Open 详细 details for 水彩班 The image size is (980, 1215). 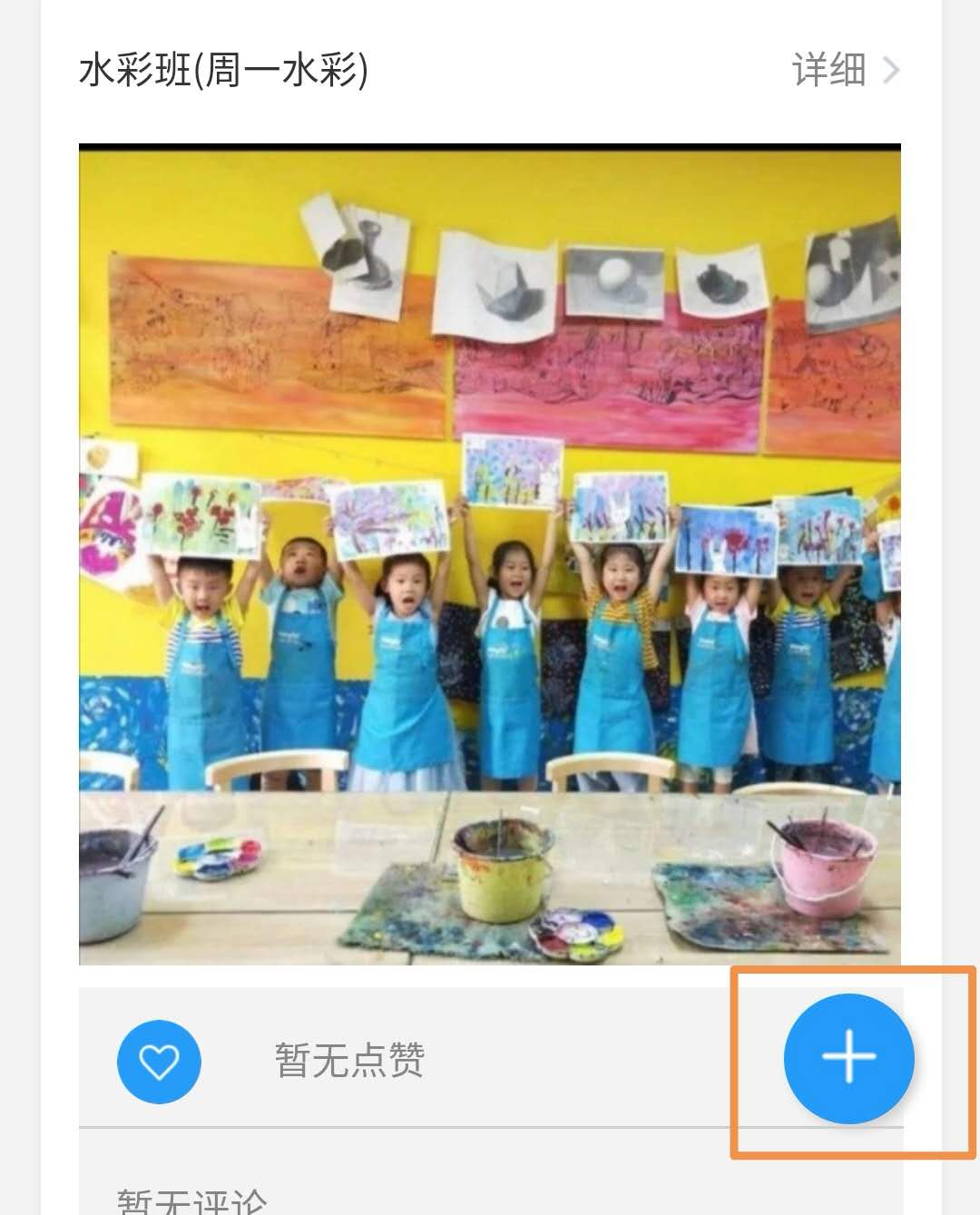pyautogui.click(x=844, y=70)
